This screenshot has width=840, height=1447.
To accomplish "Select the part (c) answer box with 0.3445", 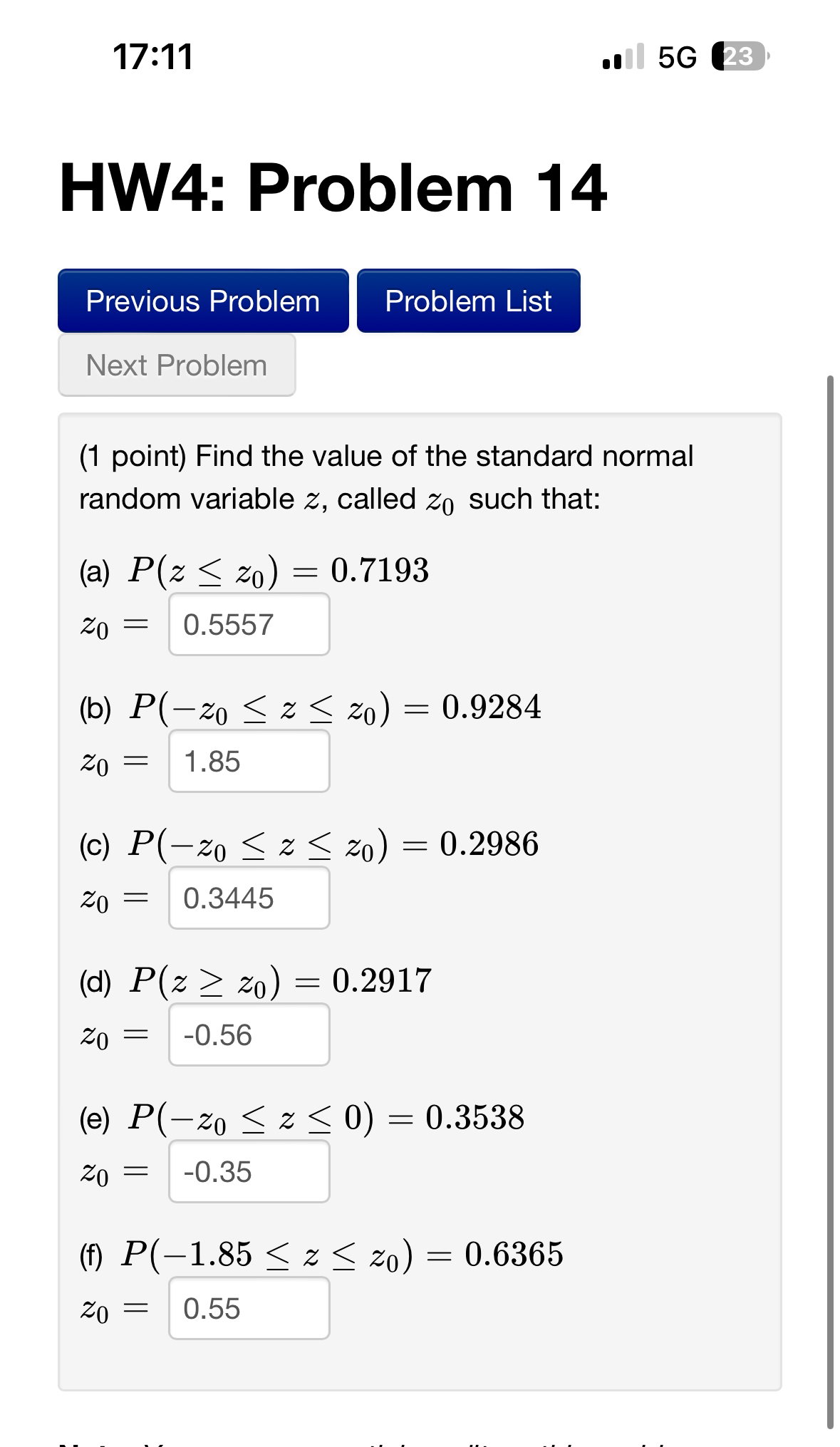I will coord(249,898).
